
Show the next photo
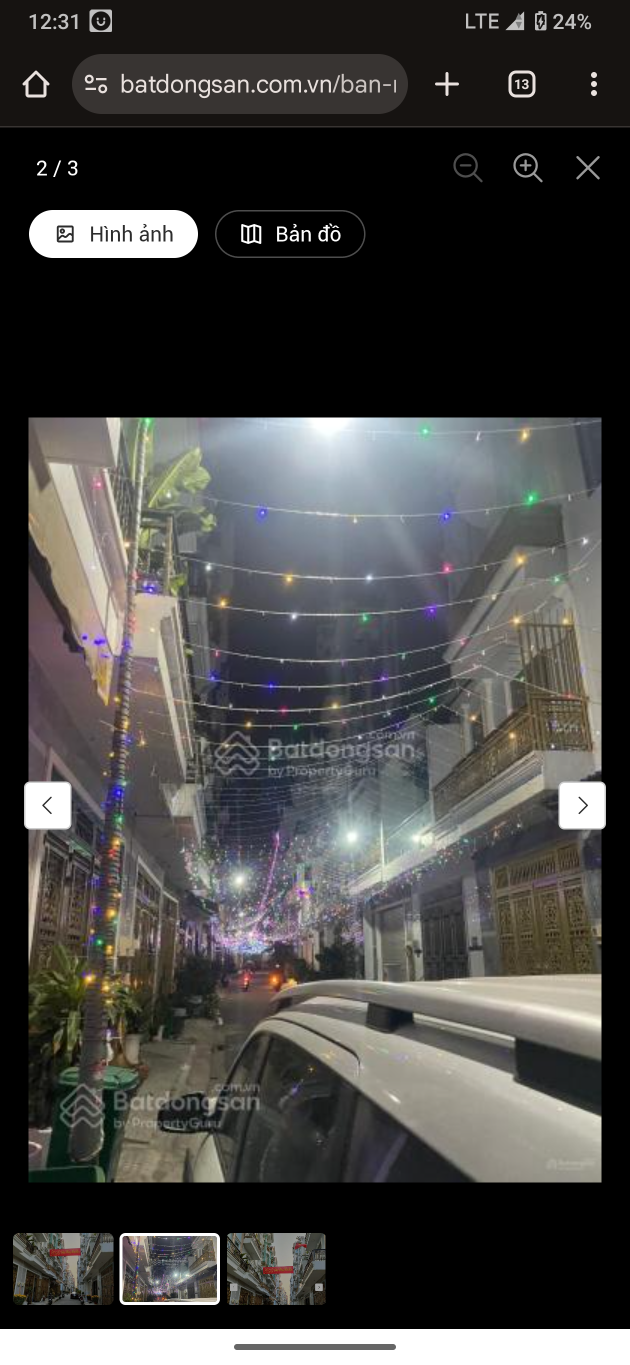582,806
